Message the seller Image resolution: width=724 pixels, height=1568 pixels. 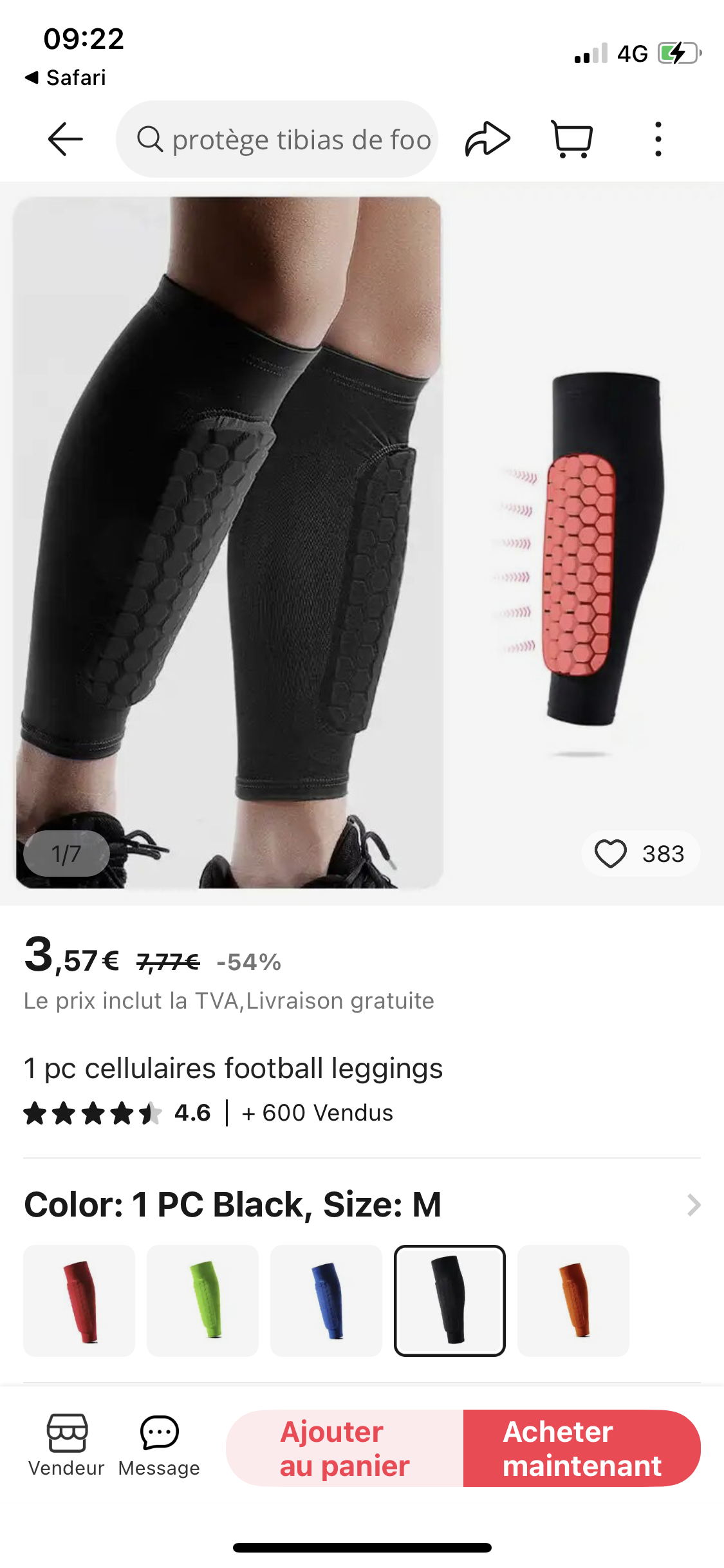[159, 1446]
